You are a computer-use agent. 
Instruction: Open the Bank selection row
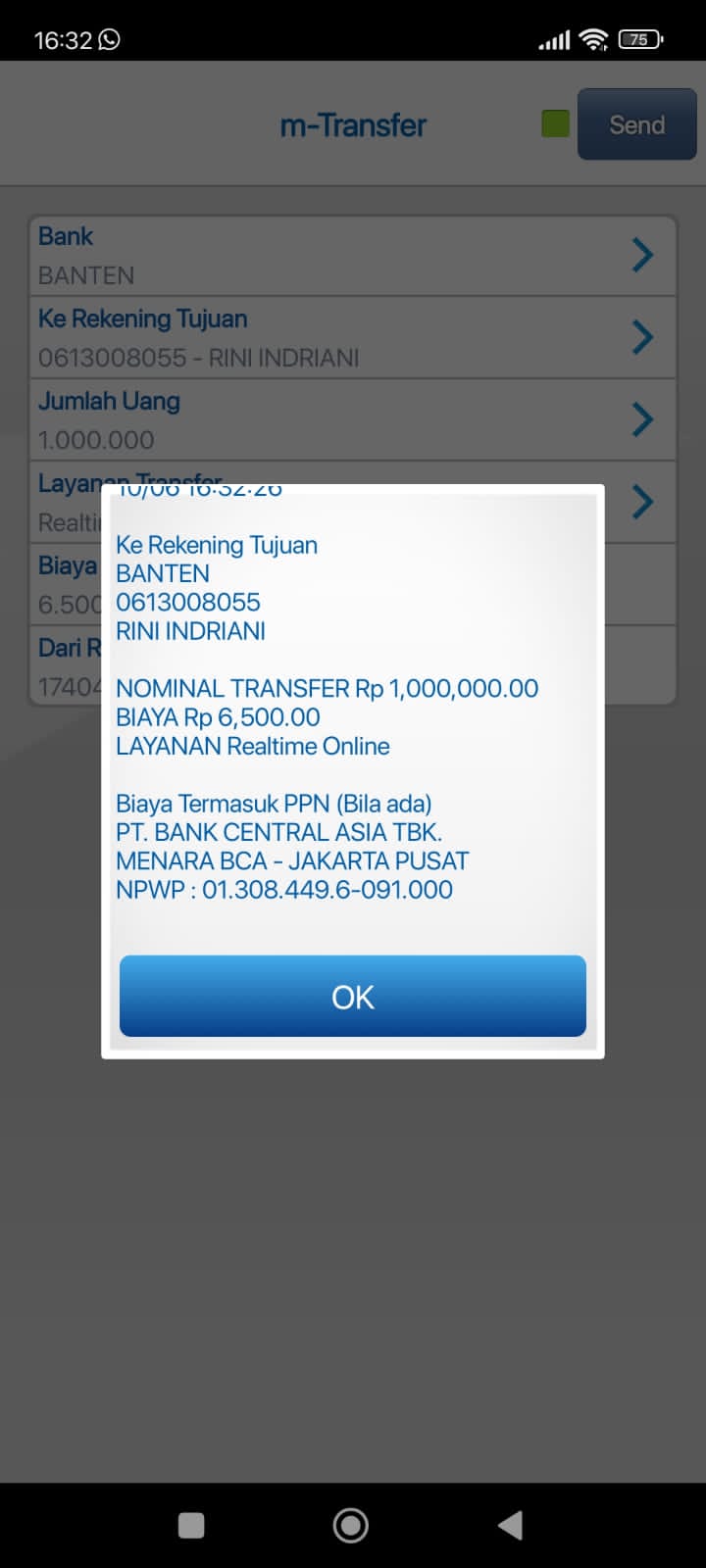(x=352, y=256)
